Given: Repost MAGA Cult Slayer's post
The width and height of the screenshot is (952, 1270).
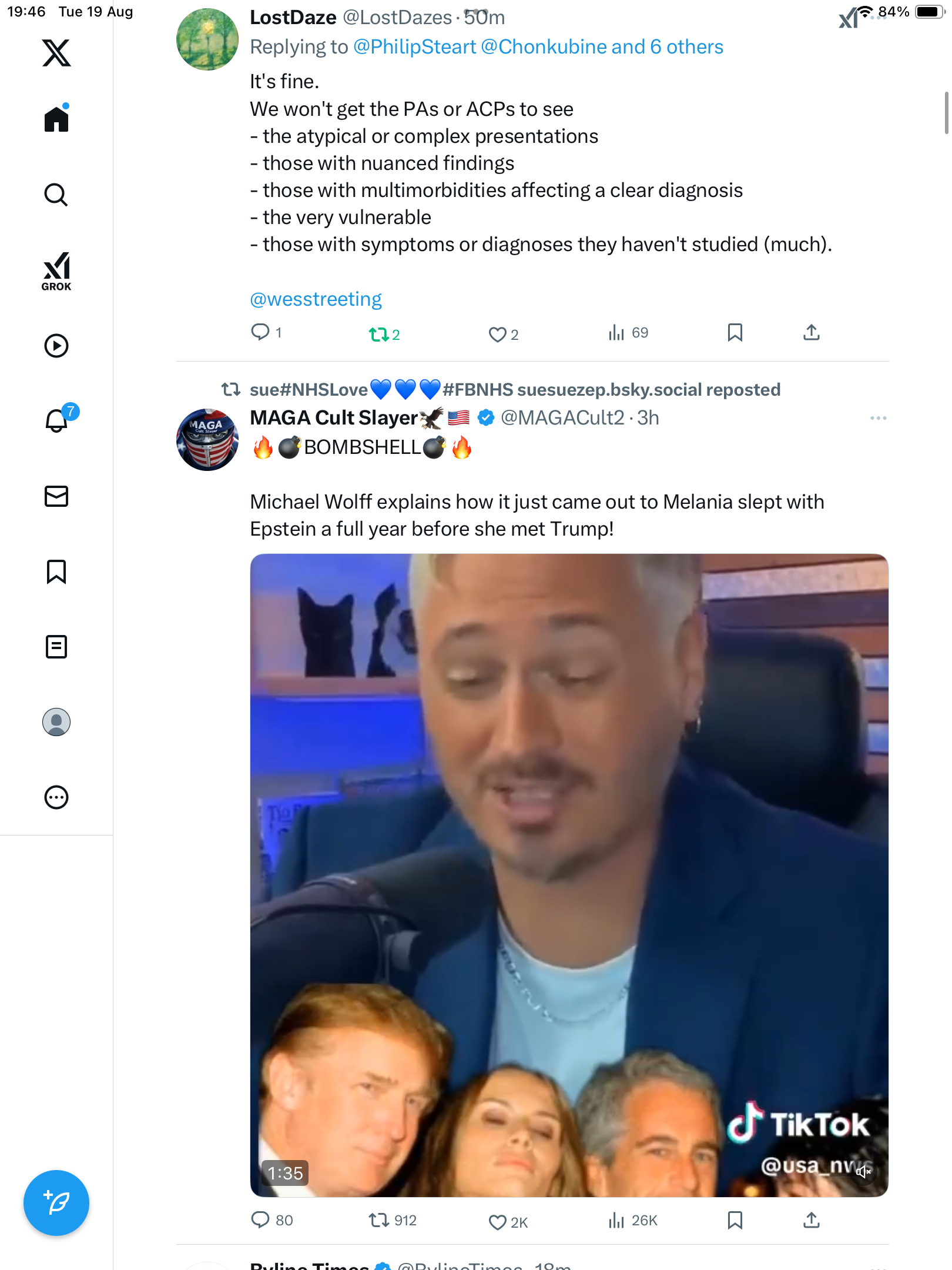Looking at the screenshot, I should (379, 1221).
